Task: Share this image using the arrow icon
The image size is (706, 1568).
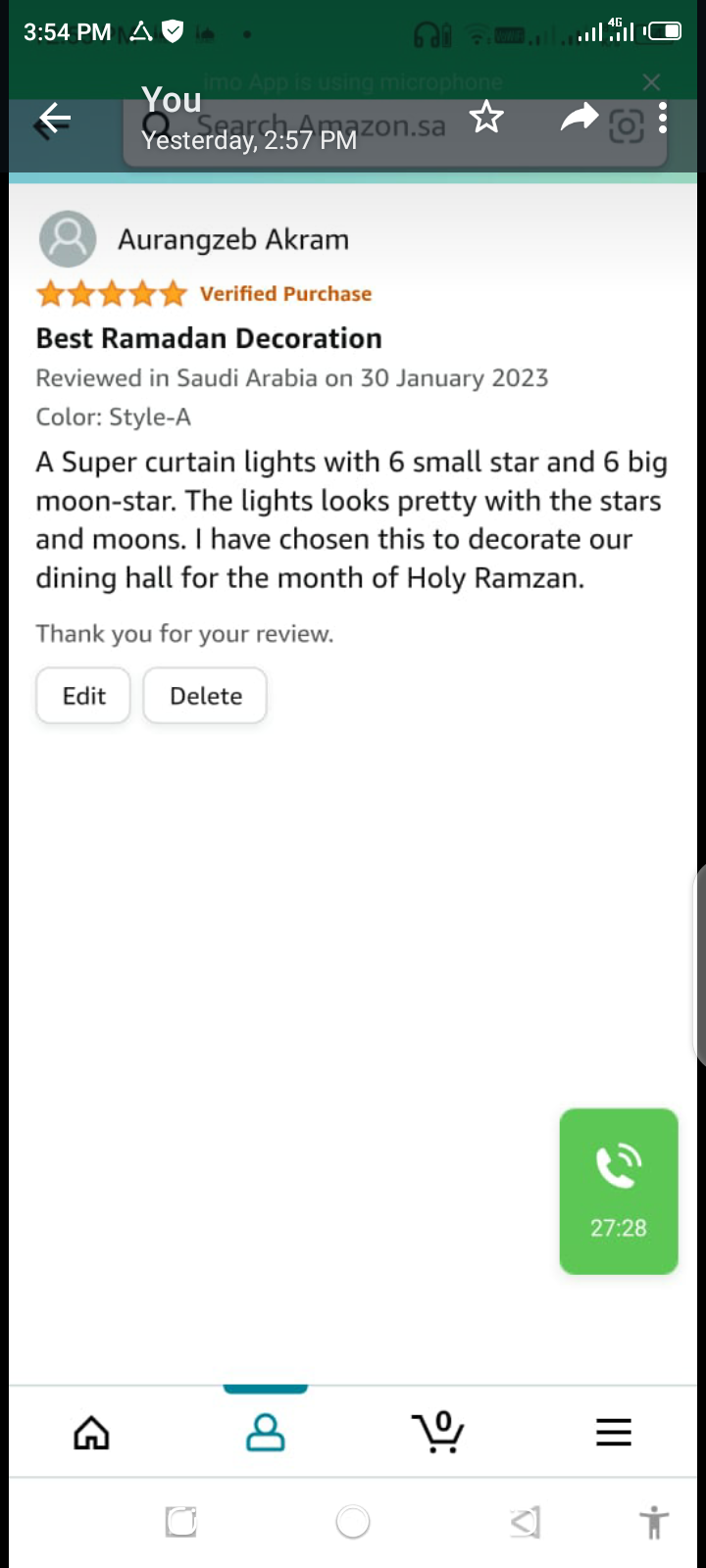Action: 579,119
